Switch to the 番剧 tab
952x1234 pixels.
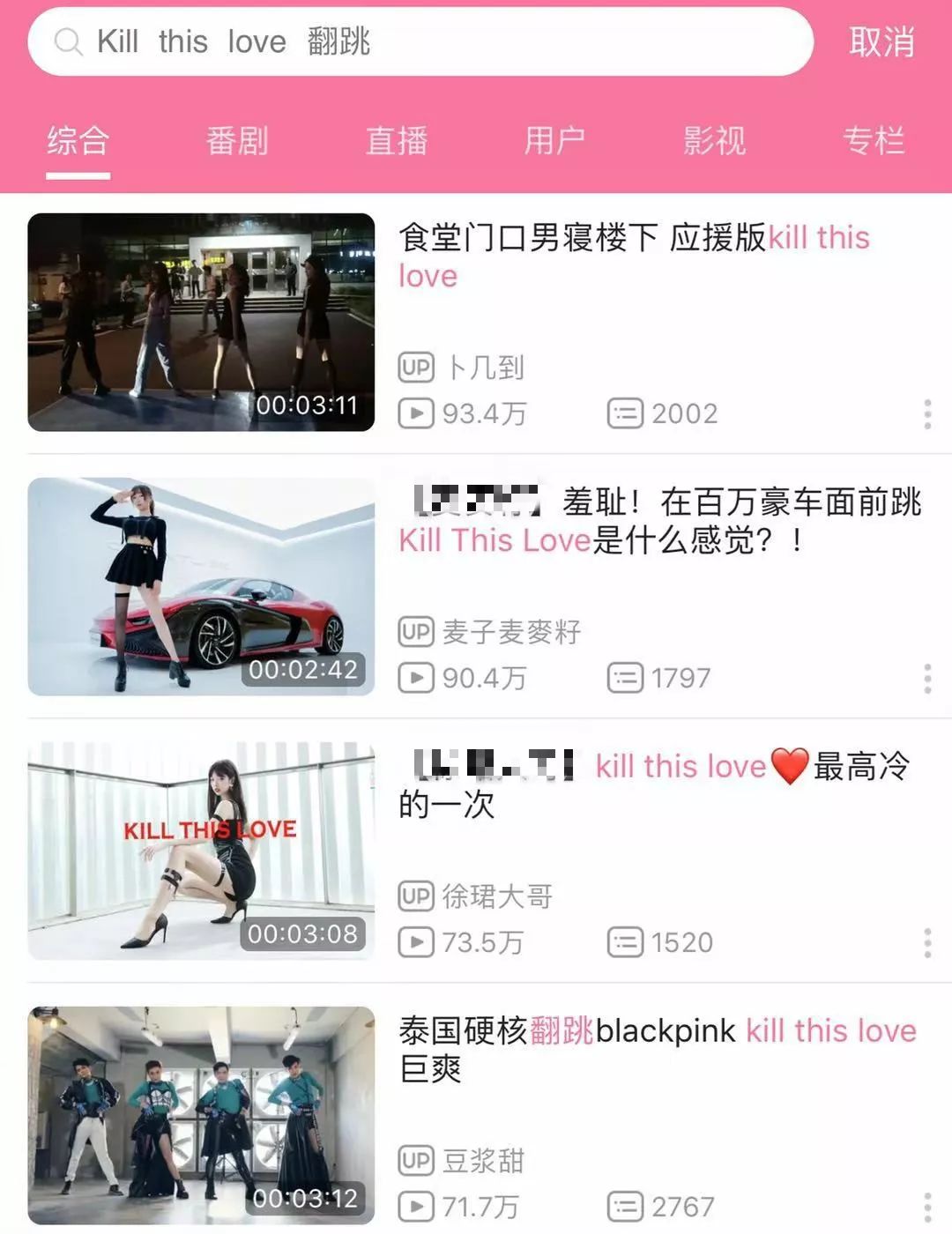[234, 139]
